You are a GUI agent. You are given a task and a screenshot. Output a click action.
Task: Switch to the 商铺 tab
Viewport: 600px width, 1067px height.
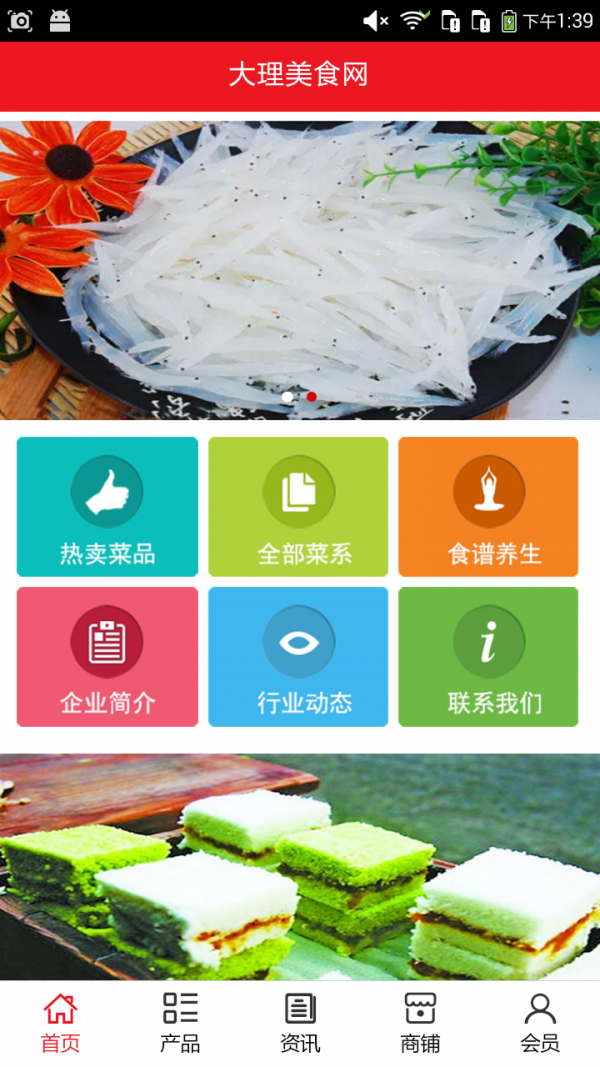(420, 1023)
